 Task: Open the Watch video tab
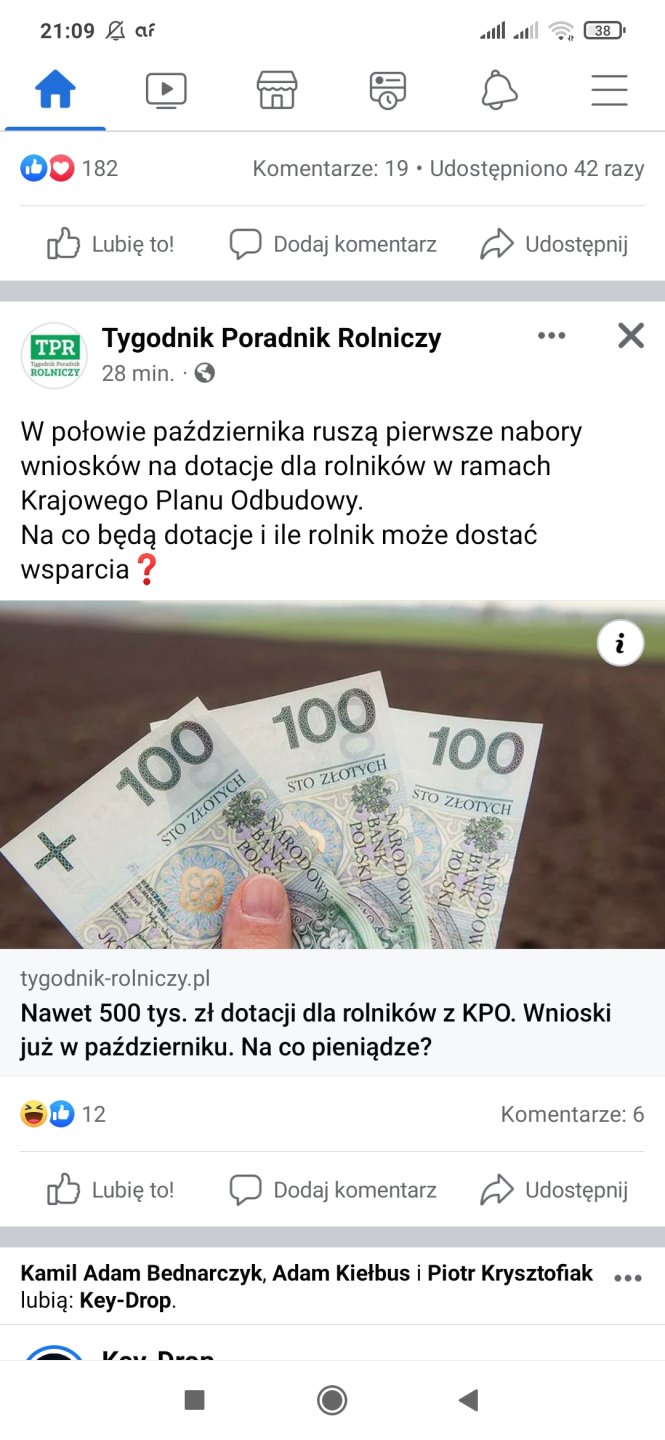tap(166, 91)
